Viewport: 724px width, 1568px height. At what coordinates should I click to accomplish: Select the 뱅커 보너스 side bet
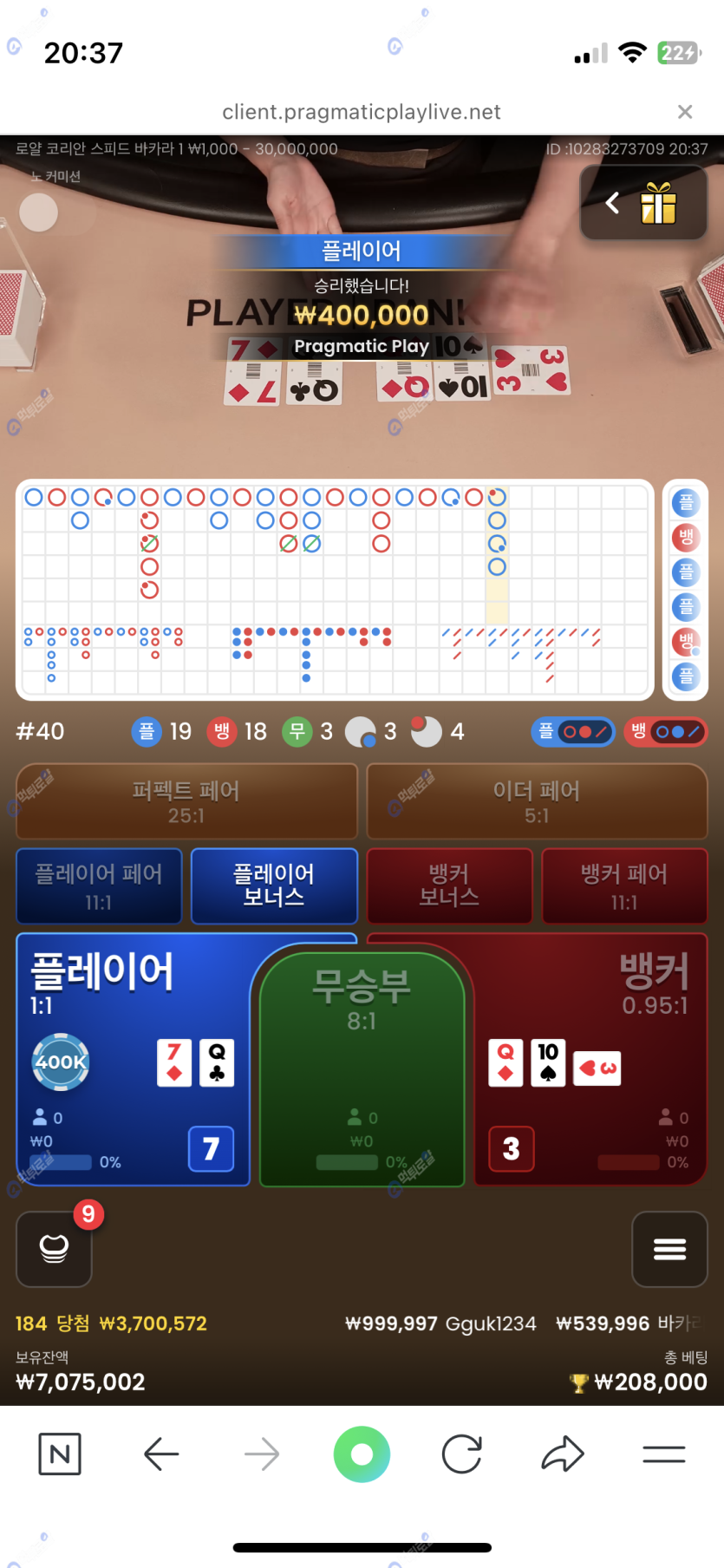[x=449, y=886]
